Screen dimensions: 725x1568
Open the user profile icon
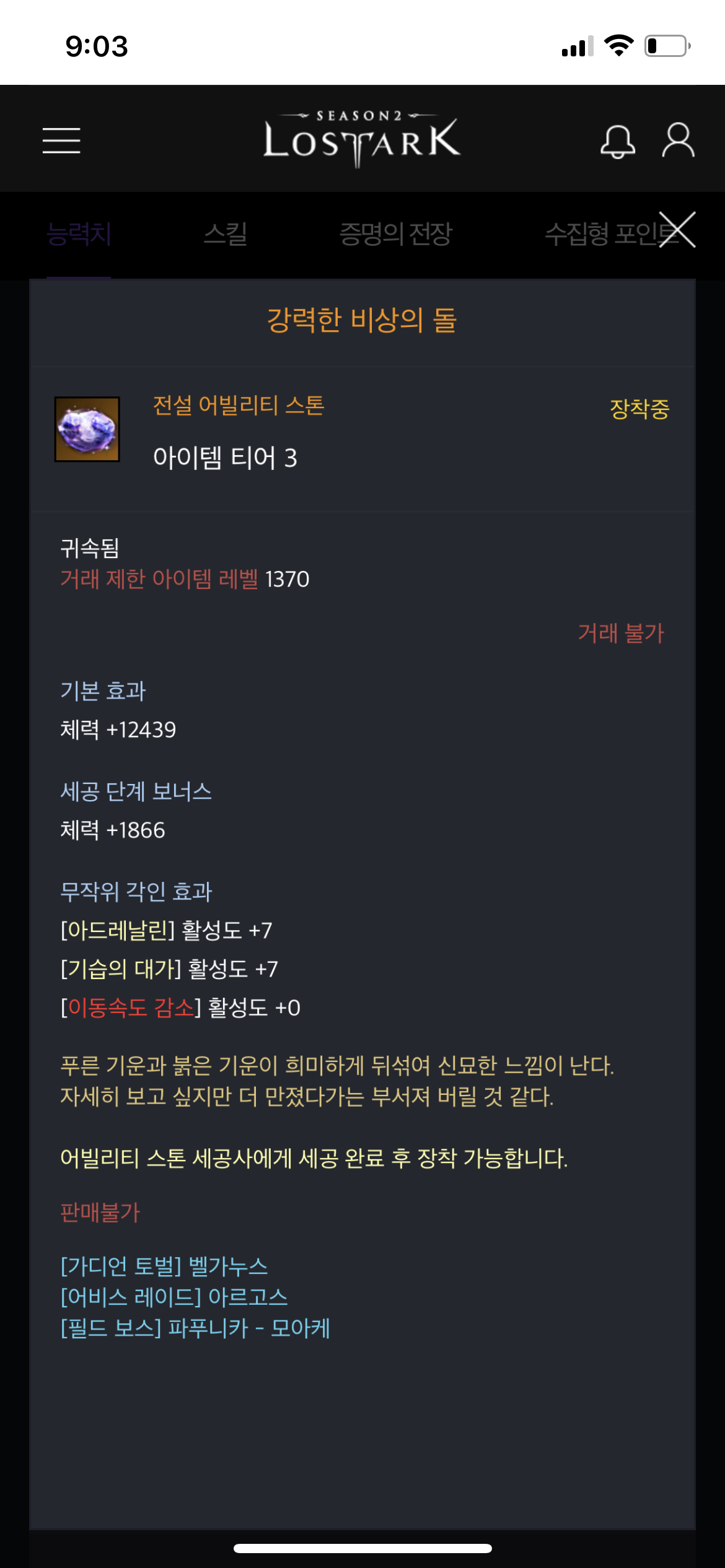(678, 140)
